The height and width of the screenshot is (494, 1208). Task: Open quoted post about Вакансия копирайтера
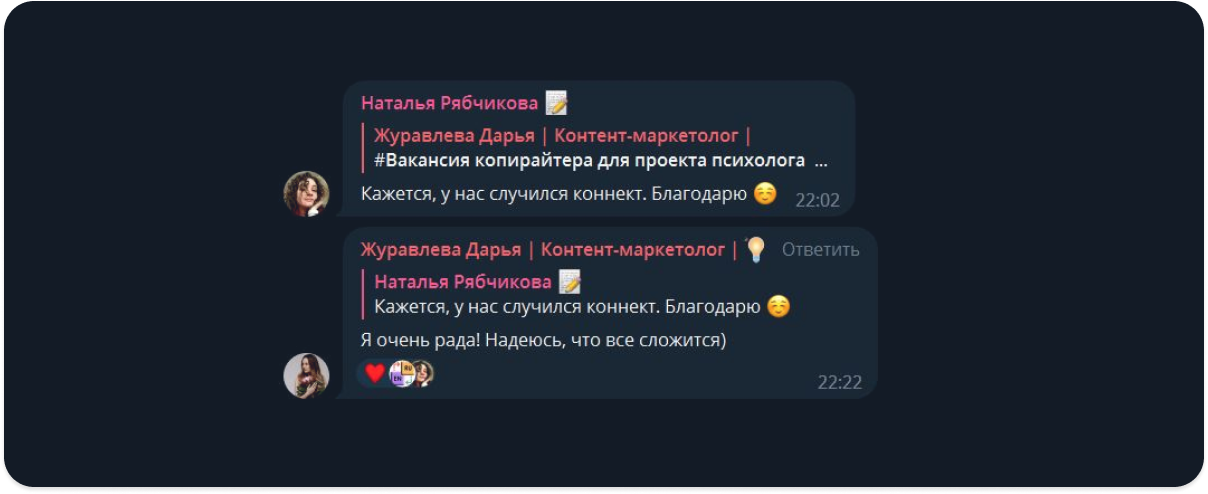598,148
